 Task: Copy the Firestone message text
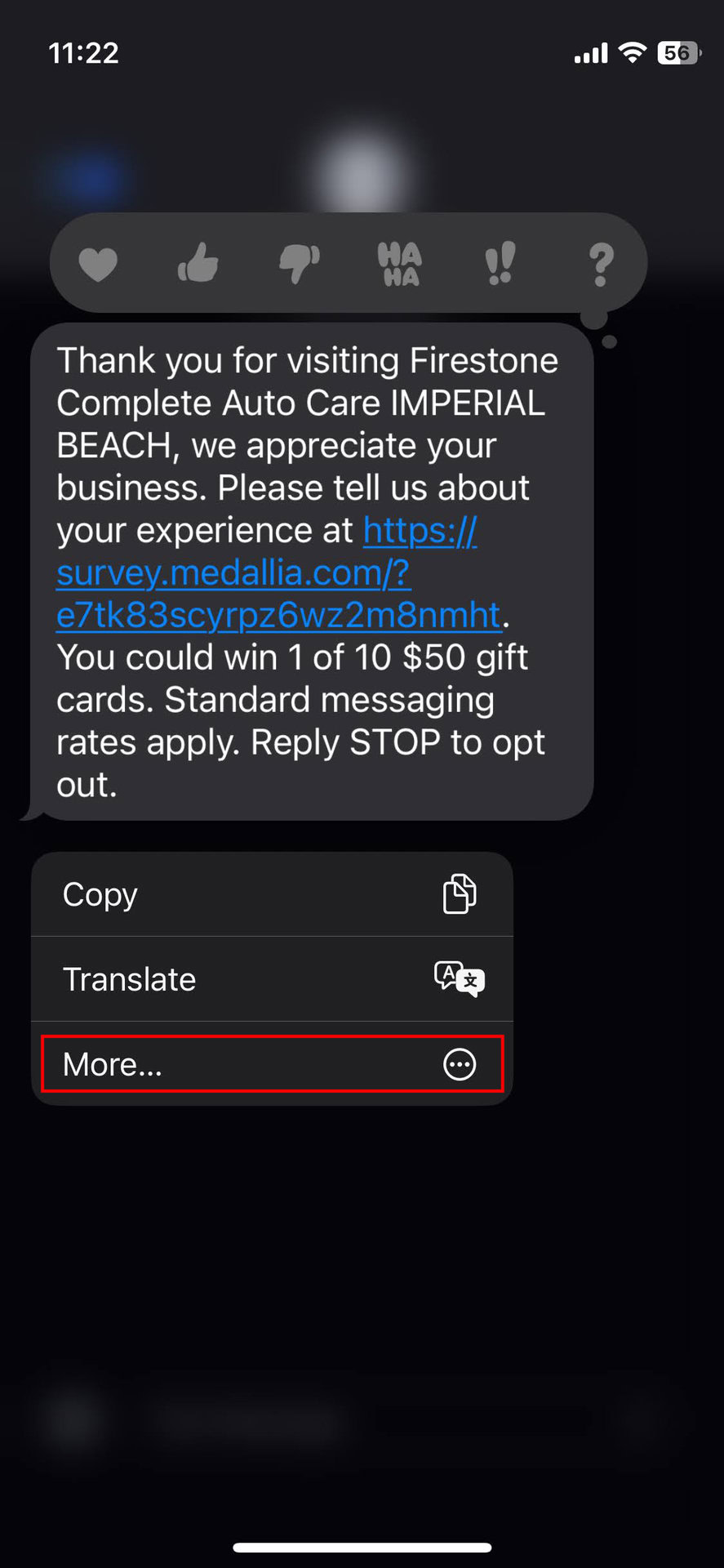(x=271, y=894)
